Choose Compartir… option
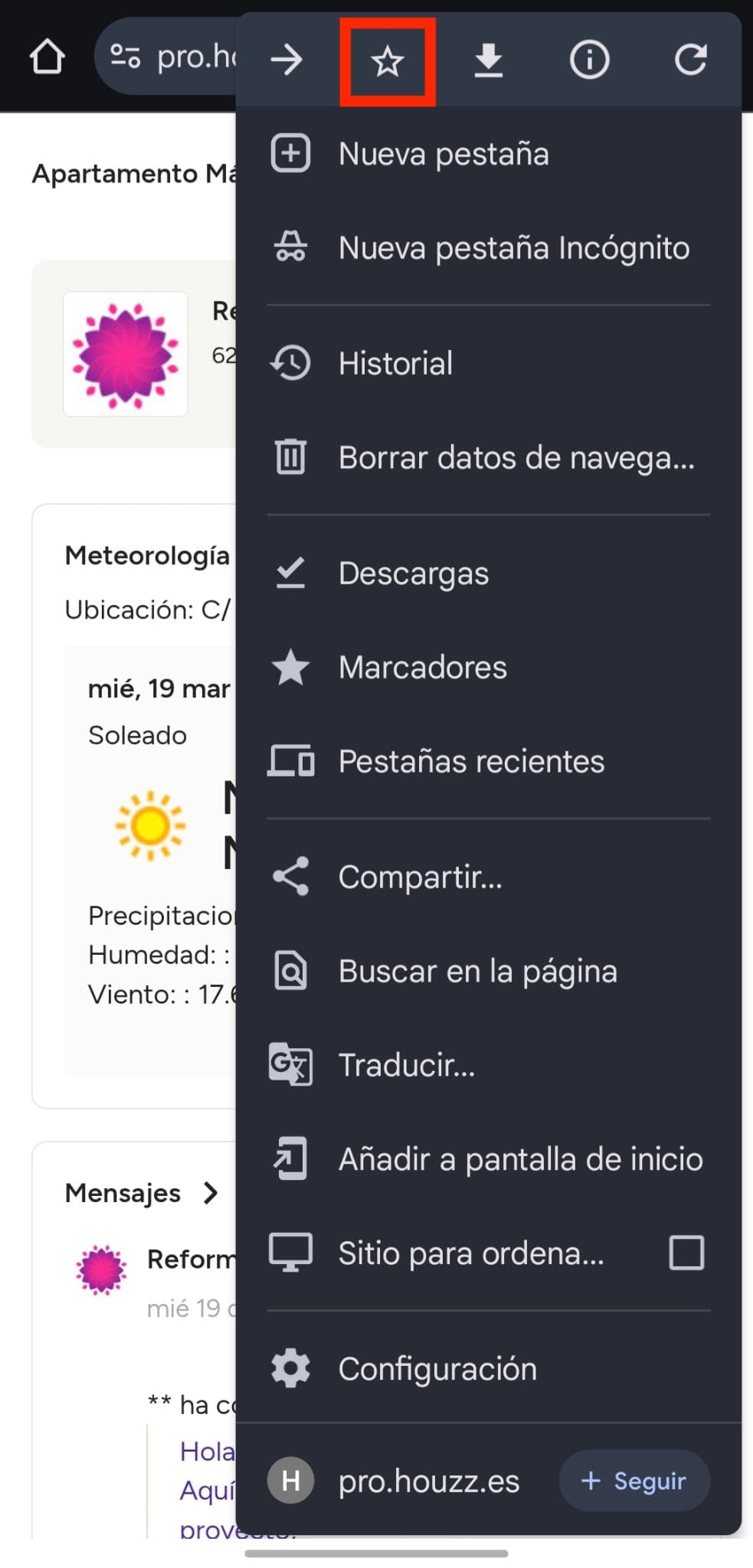This screenshot has height=1568, width=753. 420,877
